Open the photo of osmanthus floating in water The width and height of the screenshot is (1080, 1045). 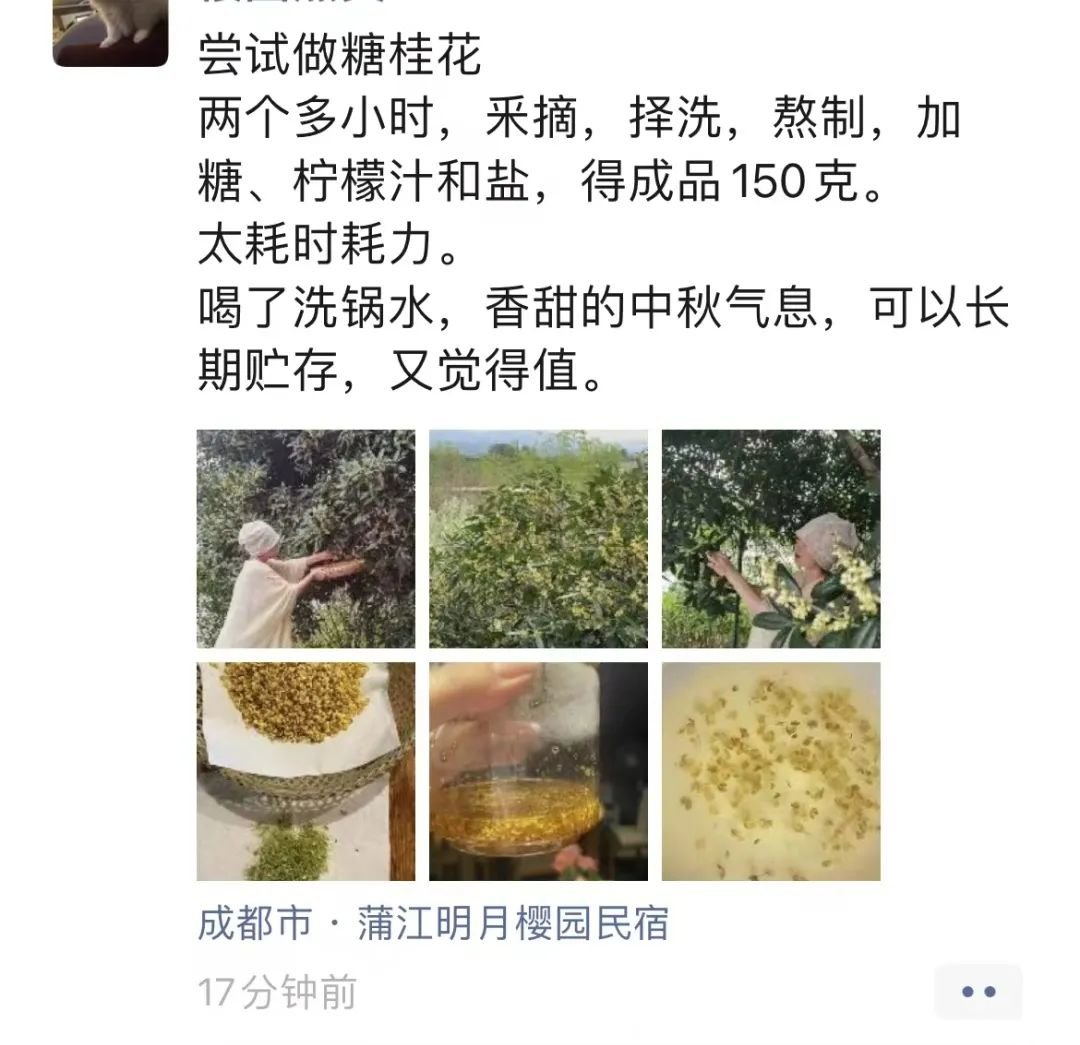tap(771, 771)
